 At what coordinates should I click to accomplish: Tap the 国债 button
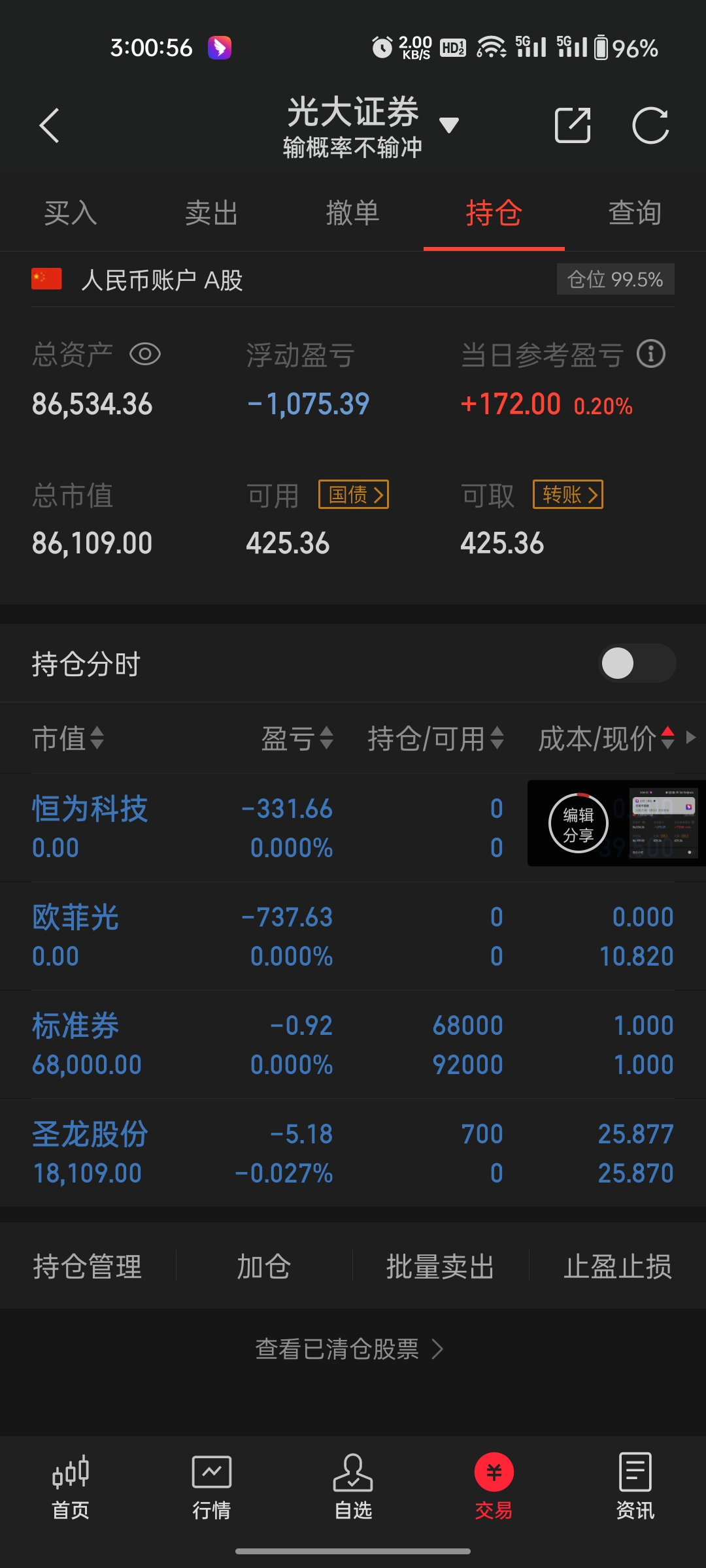[x=354, y=495]
